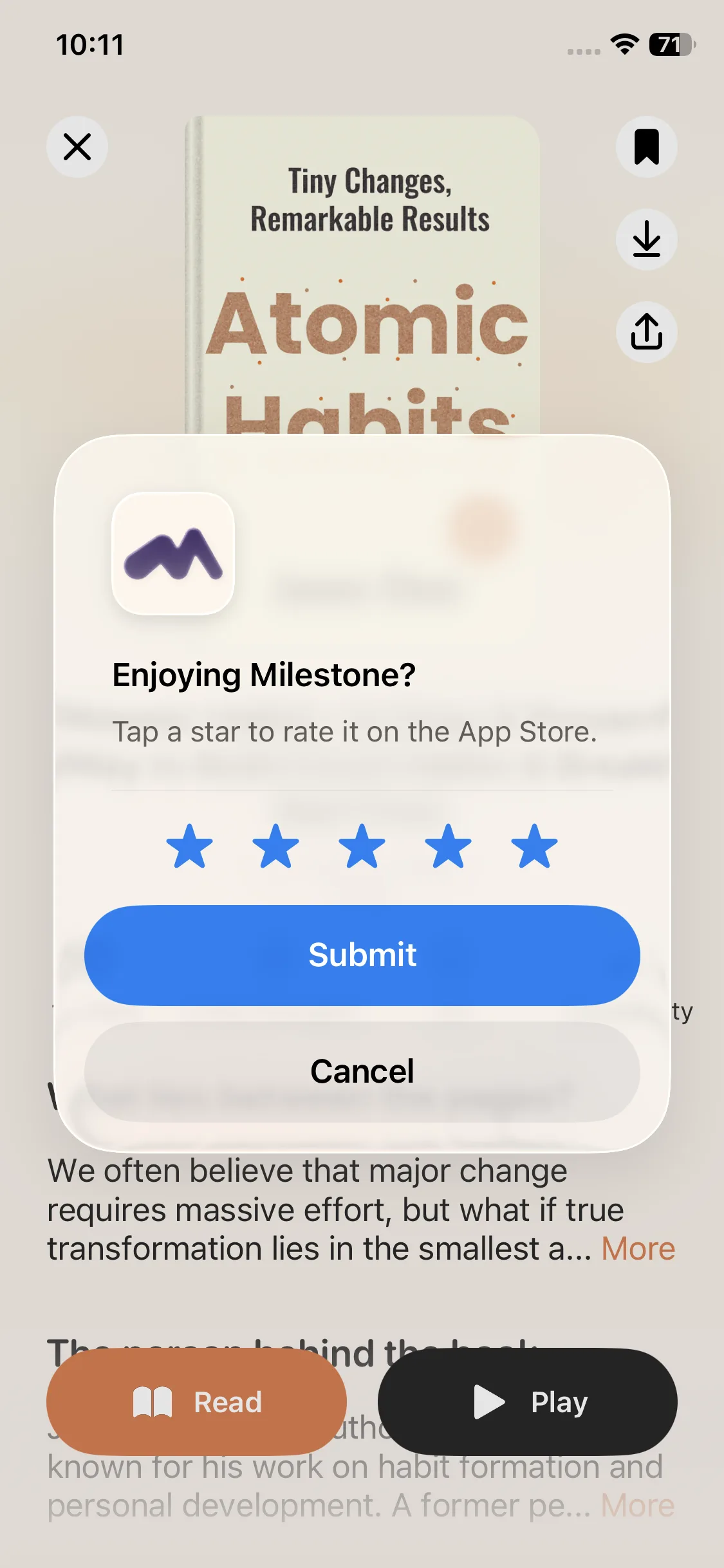Expand the book summary with More
The width and height of the screenshot is (724, 1568).
point(638,1249)
